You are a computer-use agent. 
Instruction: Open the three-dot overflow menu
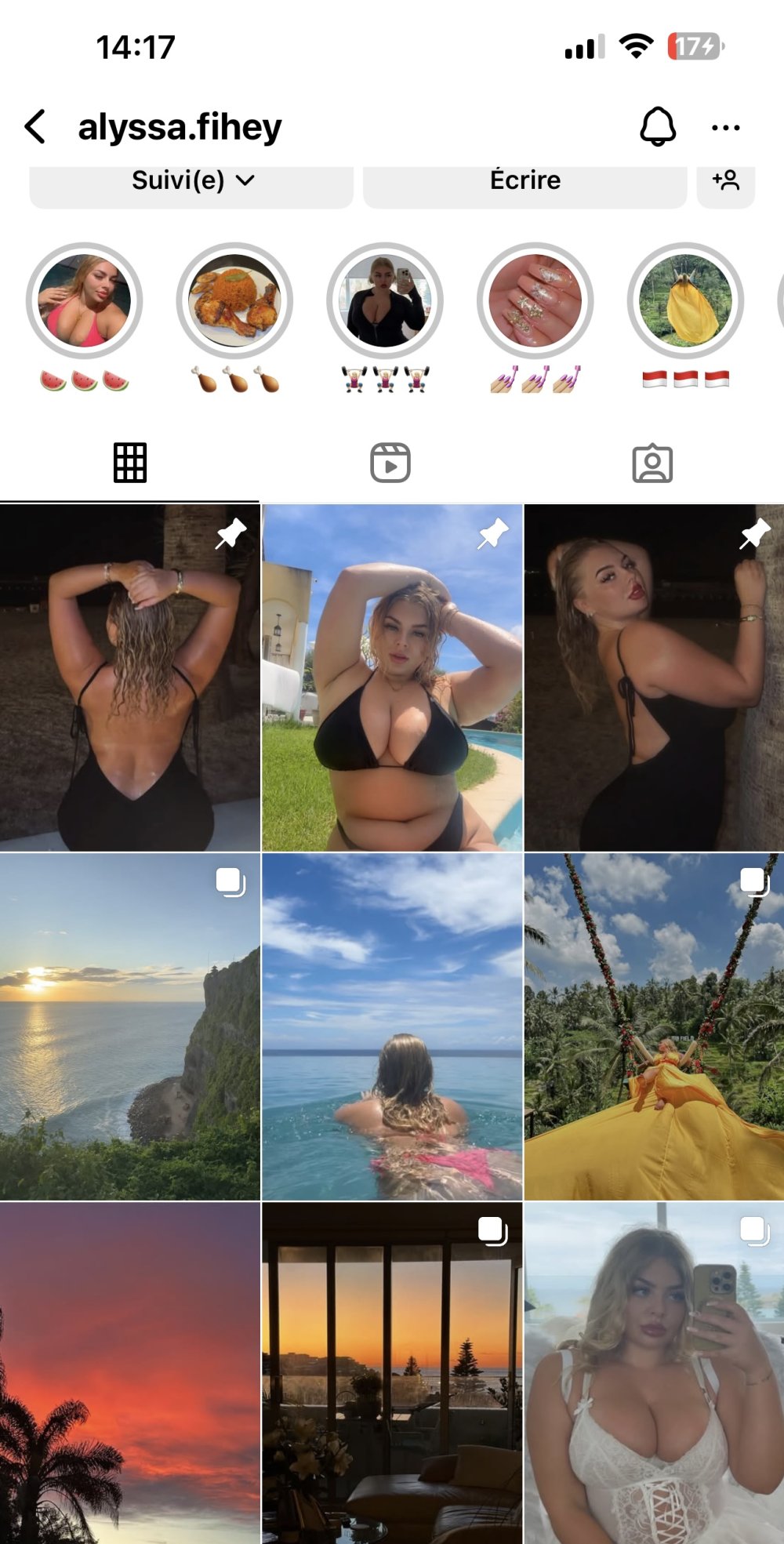[725, 128]
